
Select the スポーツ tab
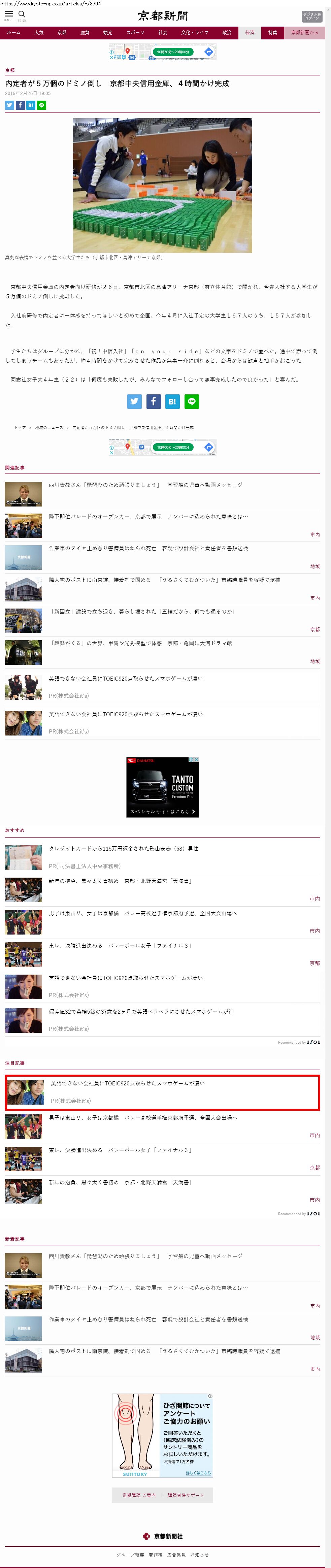click(135, 32)
